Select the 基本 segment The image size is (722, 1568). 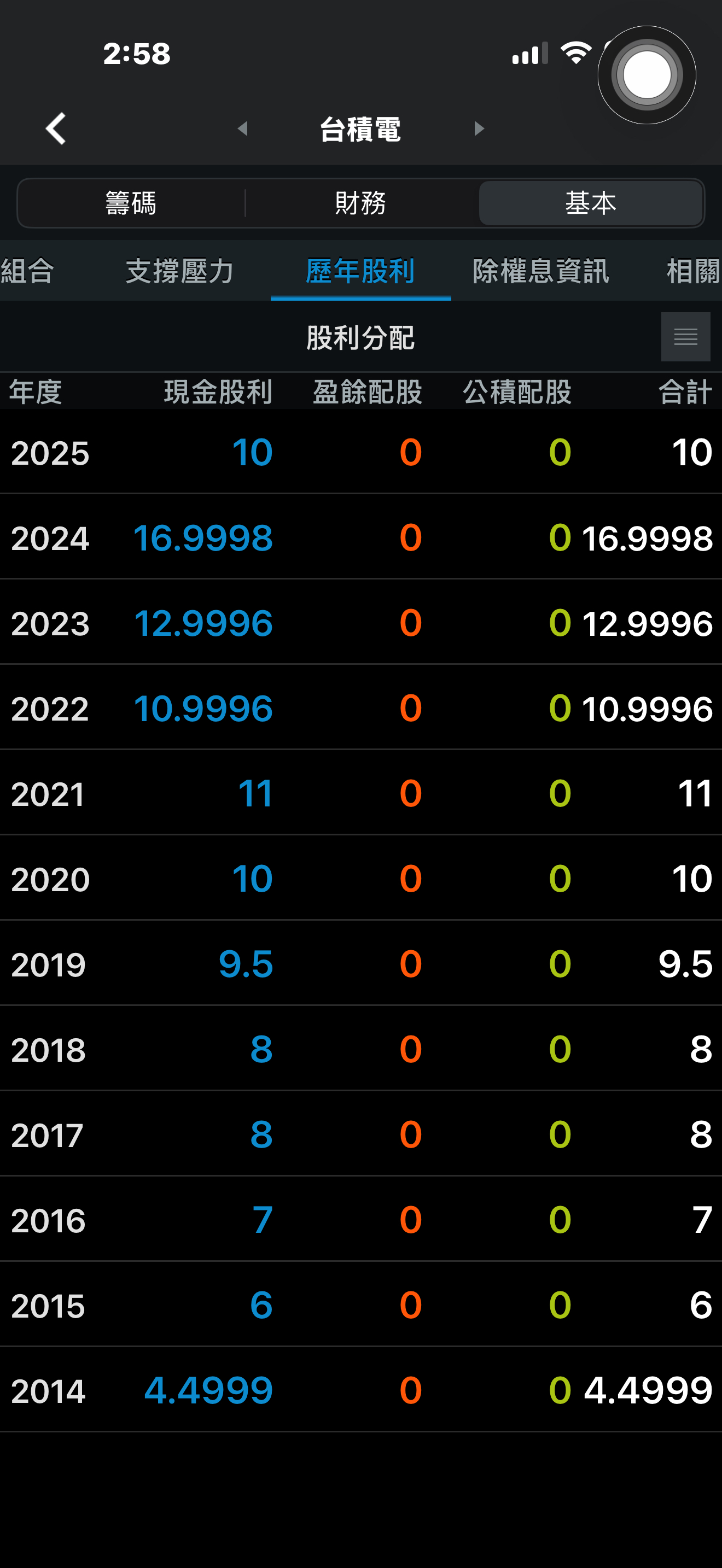590,203
